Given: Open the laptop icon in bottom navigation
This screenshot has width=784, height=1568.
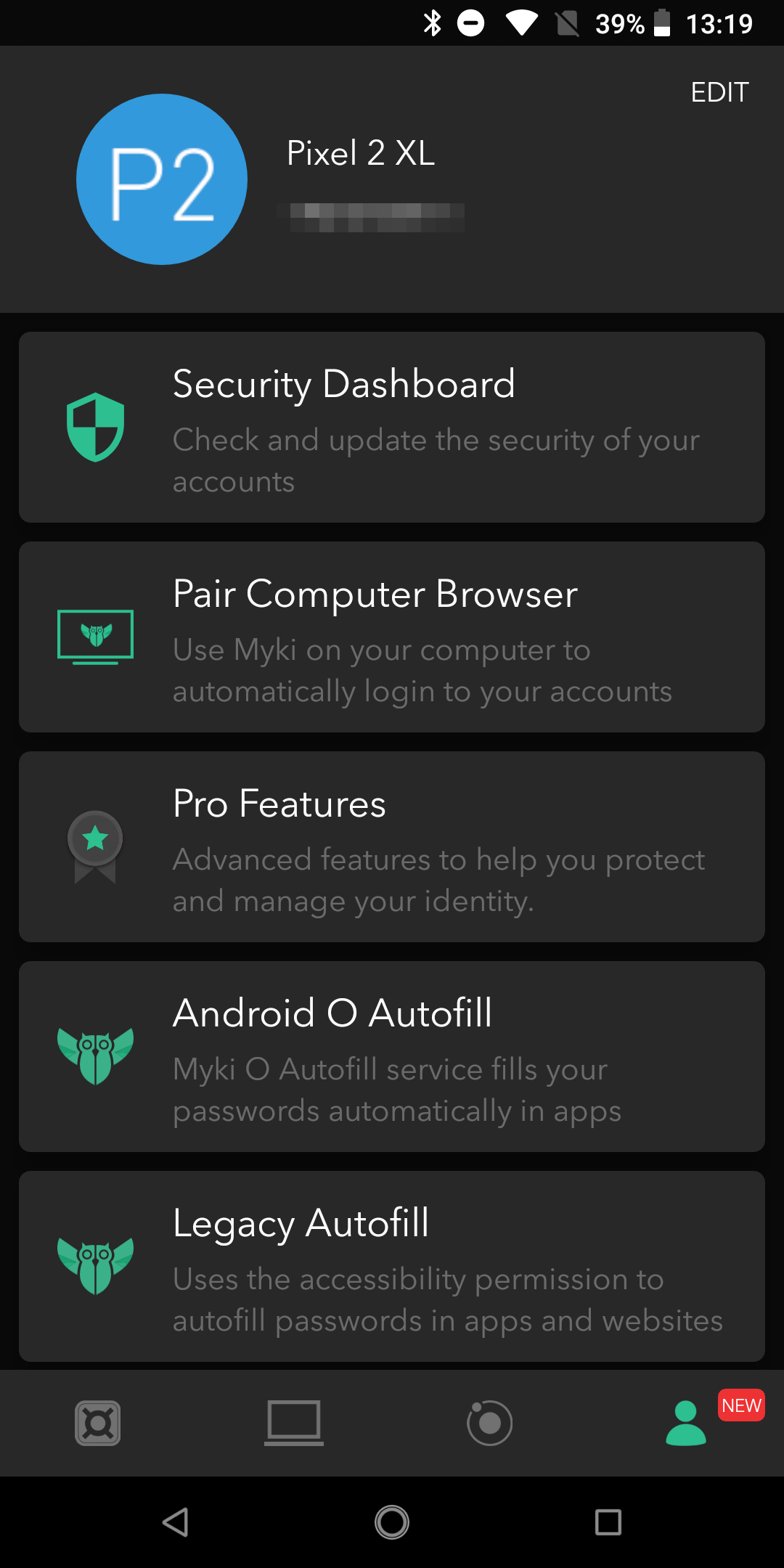Looking at the screenshot, I should coord(293,1421).
